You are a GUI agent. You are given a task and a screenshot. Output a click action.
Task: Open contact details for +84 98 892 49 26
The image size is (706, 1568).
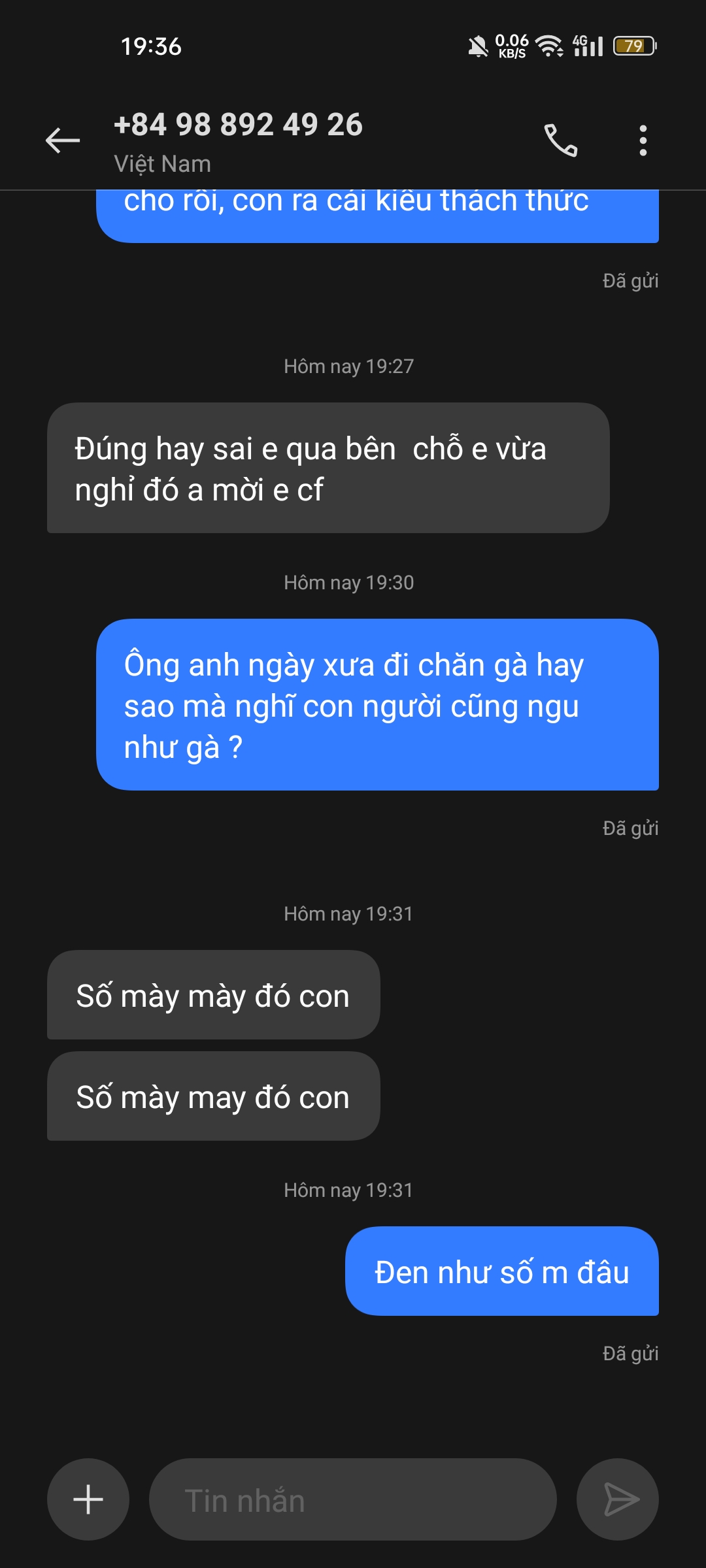[238, 124]
